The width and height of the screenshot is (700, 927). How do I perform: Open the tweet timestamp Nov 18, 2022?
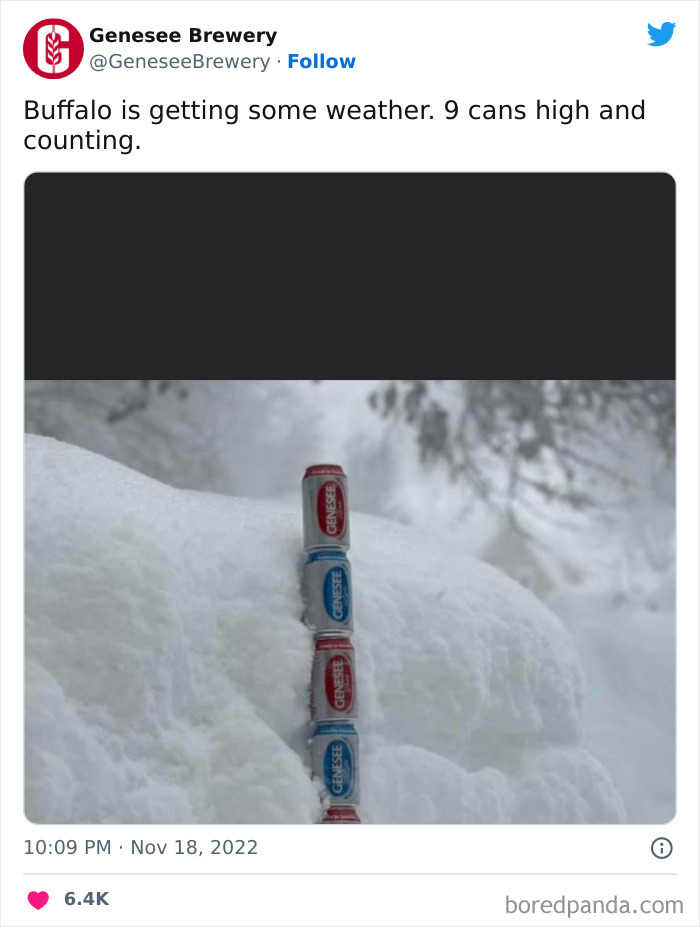click(x=141, y=847)
